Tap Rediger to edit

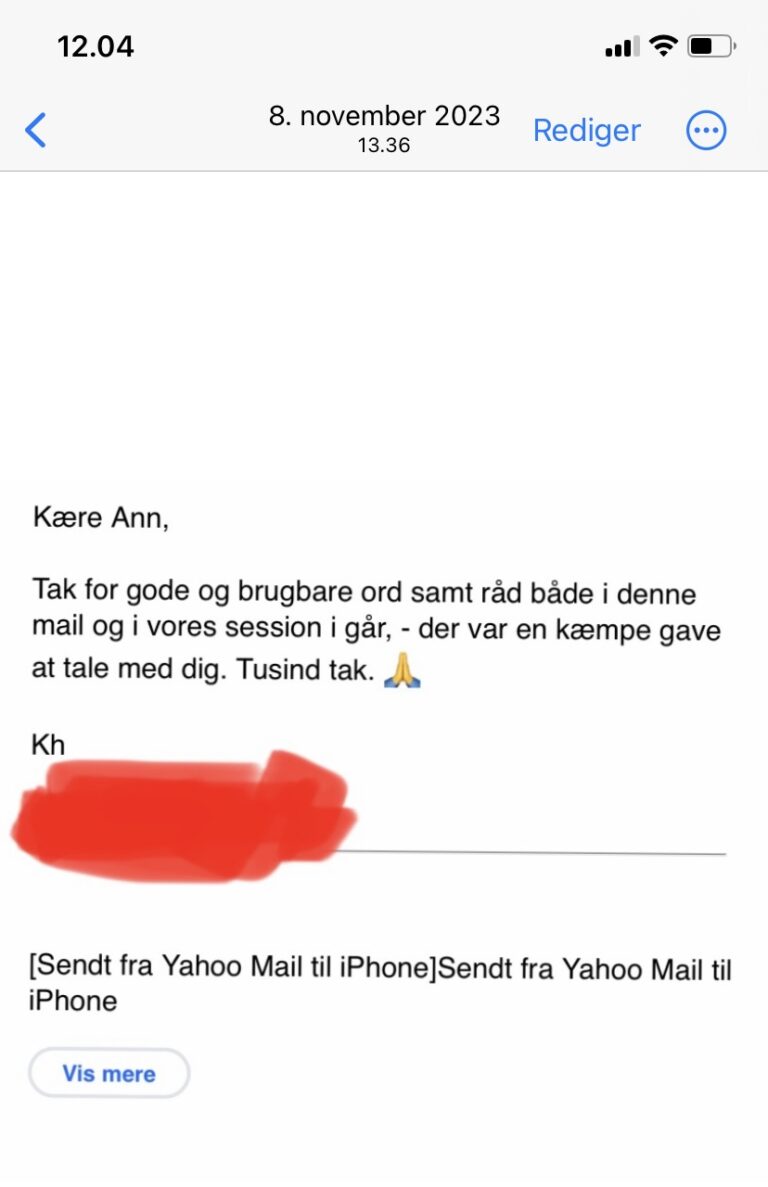click(x=586, y=131)
